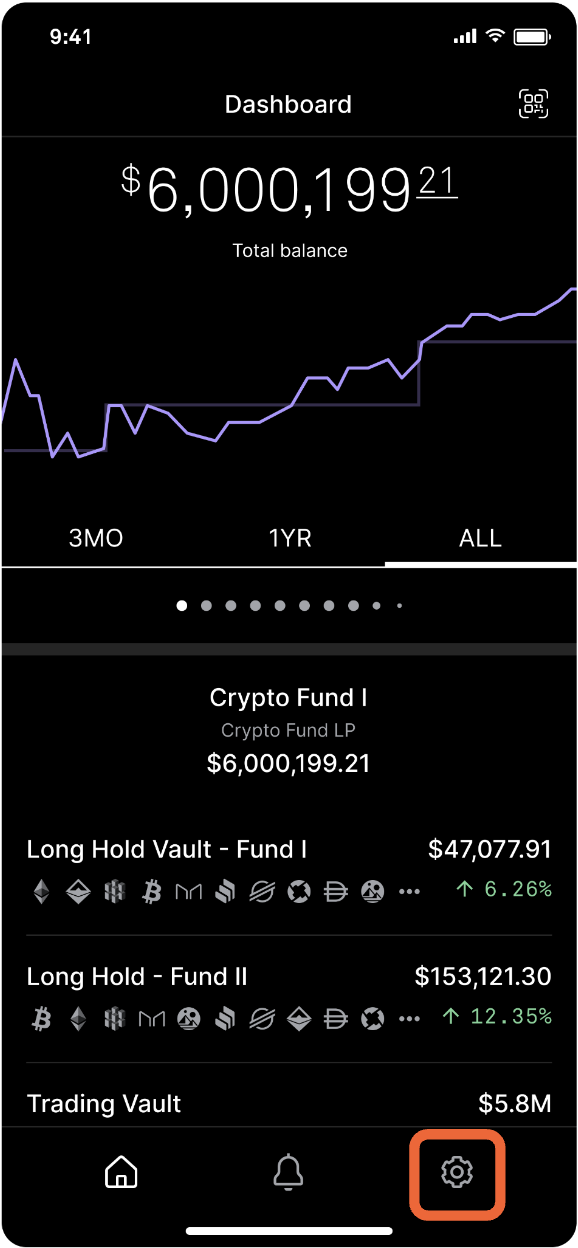The width and height of the screenshot is (578, 1248).
Task: Open the QR code scanner icon
Action: coord(534,105)
